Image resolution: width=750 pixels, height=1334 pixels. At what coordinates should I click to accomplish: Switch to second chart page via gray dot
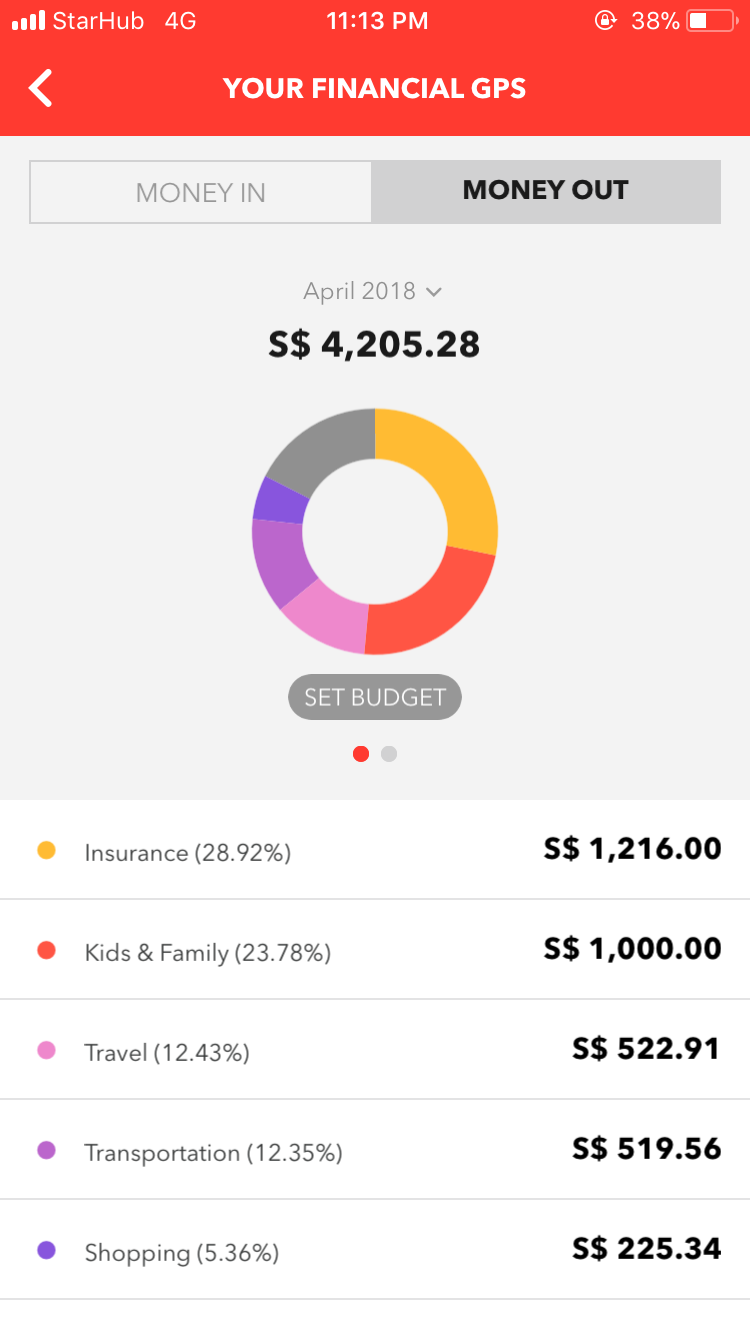tap(389, 753)
